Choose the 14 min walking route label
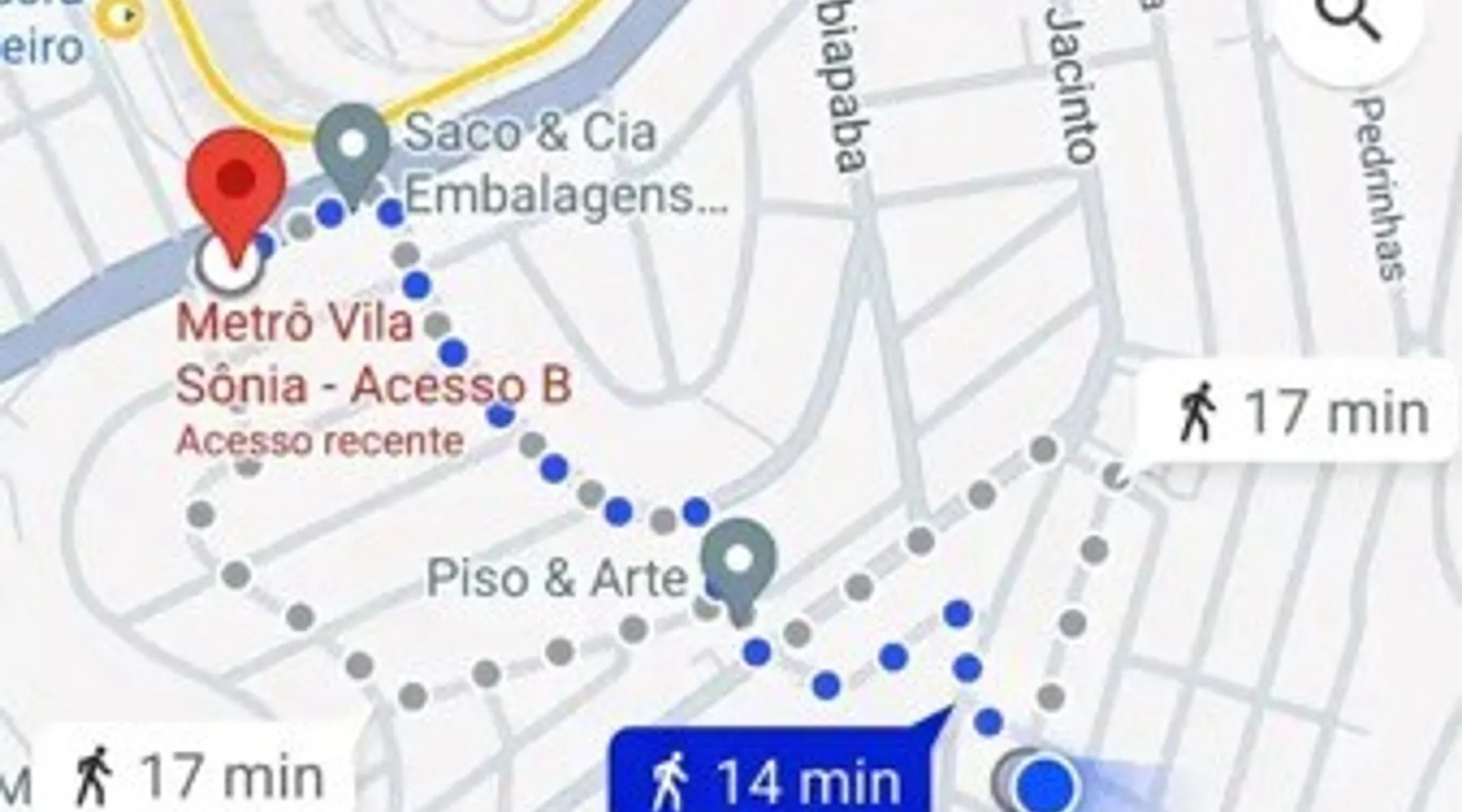 point(773,777)
